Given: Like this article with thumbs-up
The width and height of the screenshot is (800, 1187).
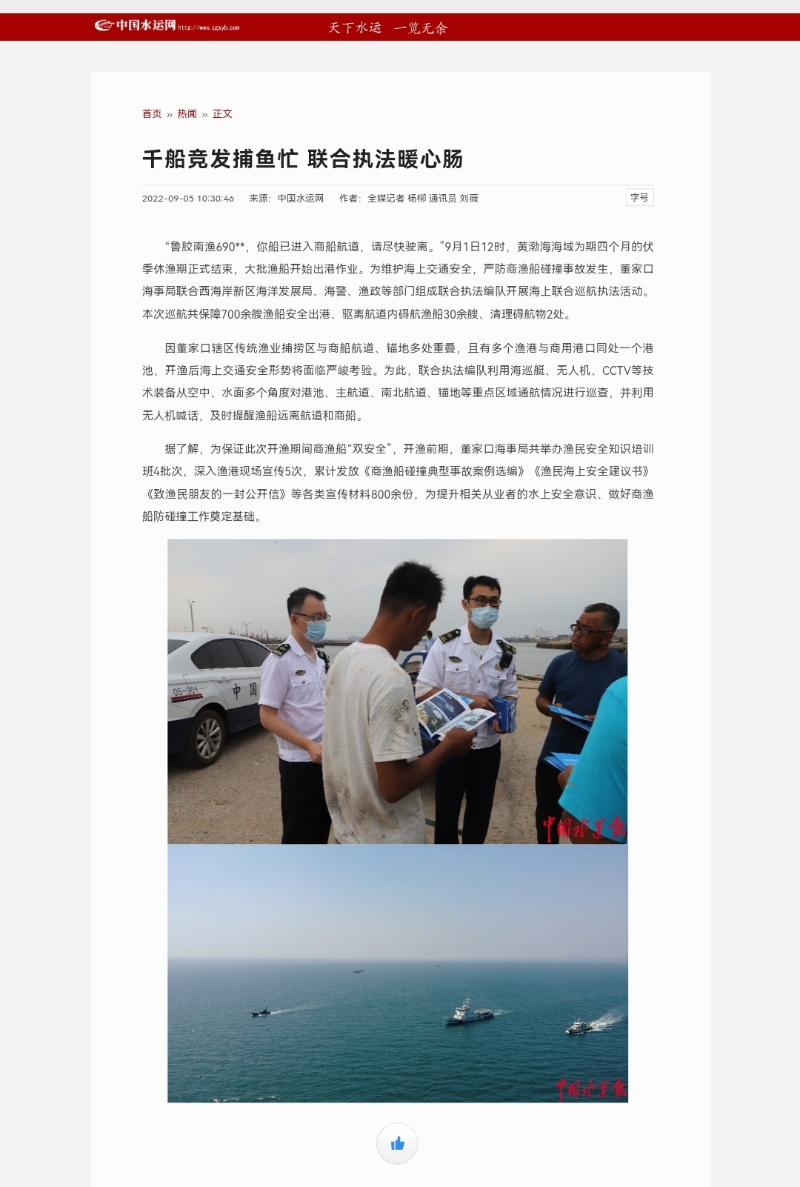Looking at the screenshot, I should [397, 1143].
